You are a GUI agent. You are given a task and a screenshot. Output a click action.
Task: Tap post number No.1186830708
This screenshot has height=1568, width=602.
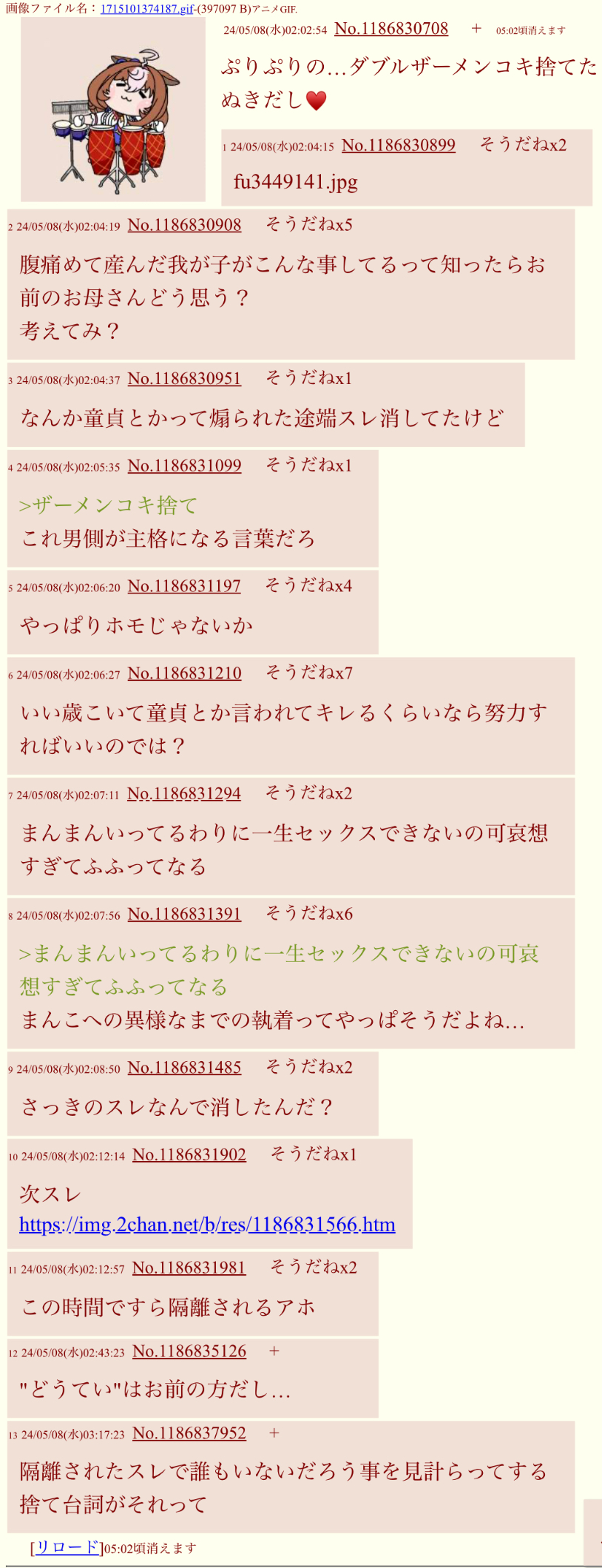391,29
